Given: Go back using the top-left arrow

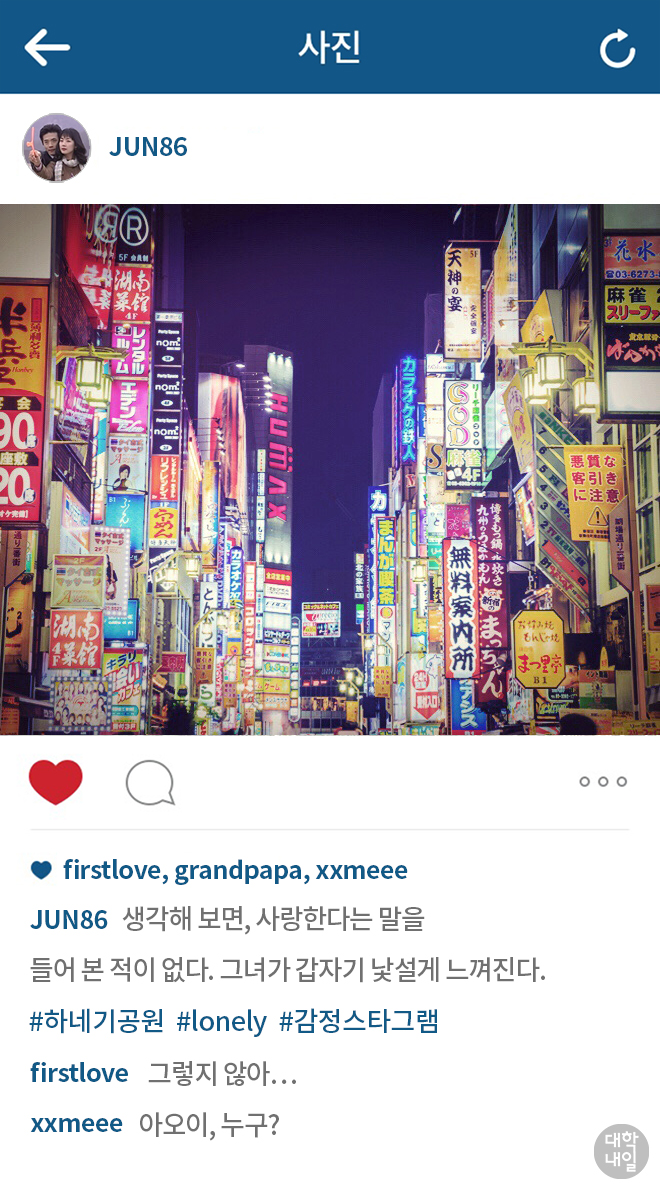Looking at the screenshot, I should 47,47.
